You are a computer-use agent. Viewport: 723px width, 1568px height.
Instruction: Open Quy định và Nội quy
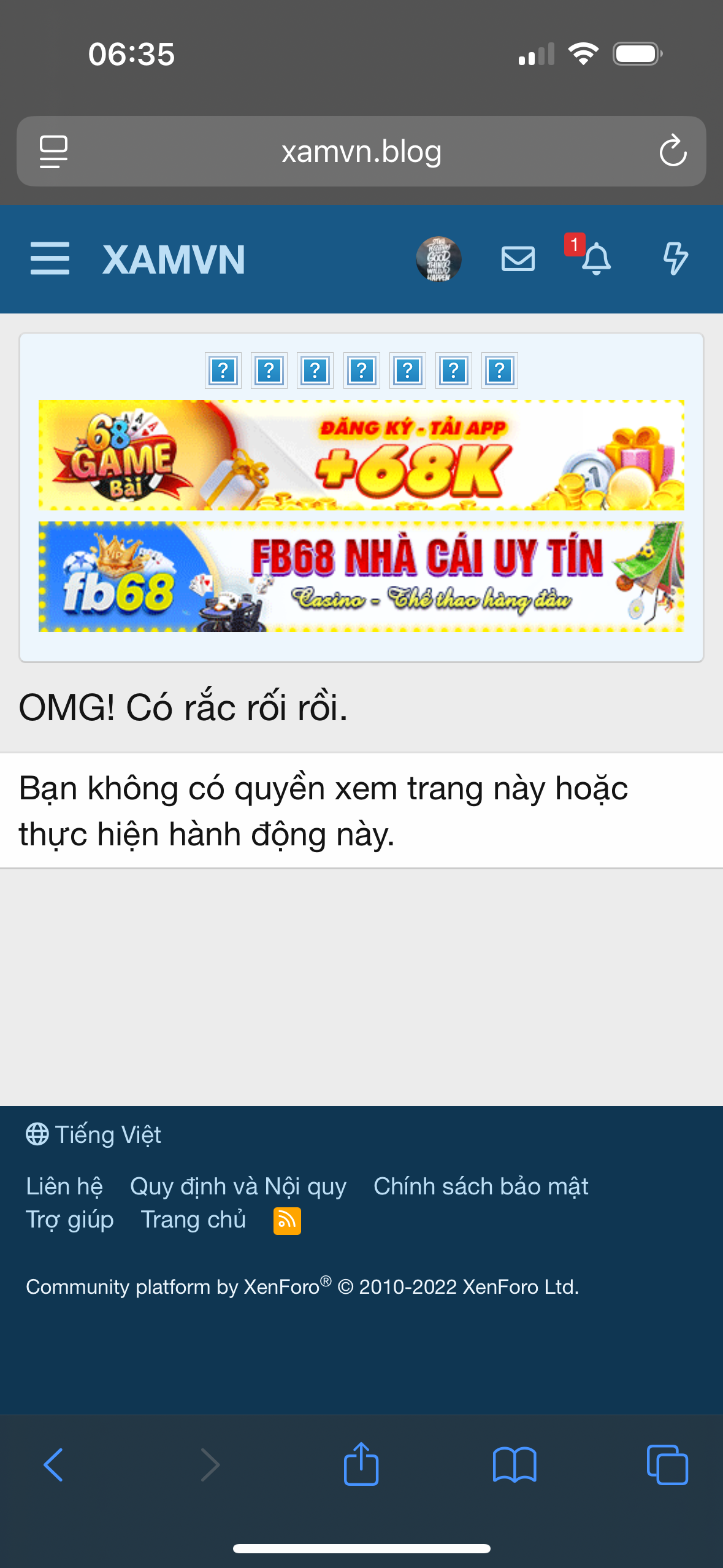(238, 1186)
